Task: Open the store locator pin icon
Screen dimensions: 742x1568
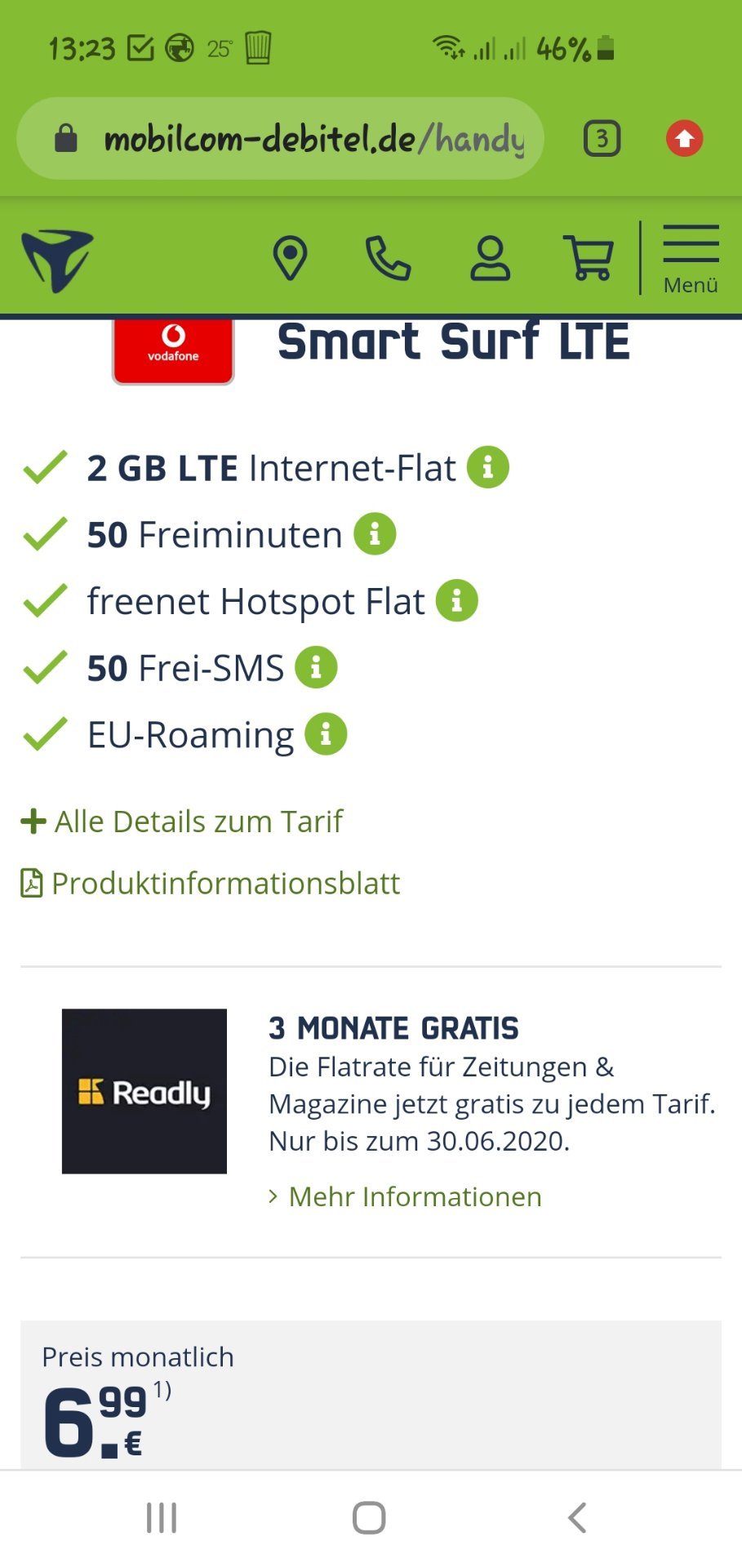Action: click(290, 258)
